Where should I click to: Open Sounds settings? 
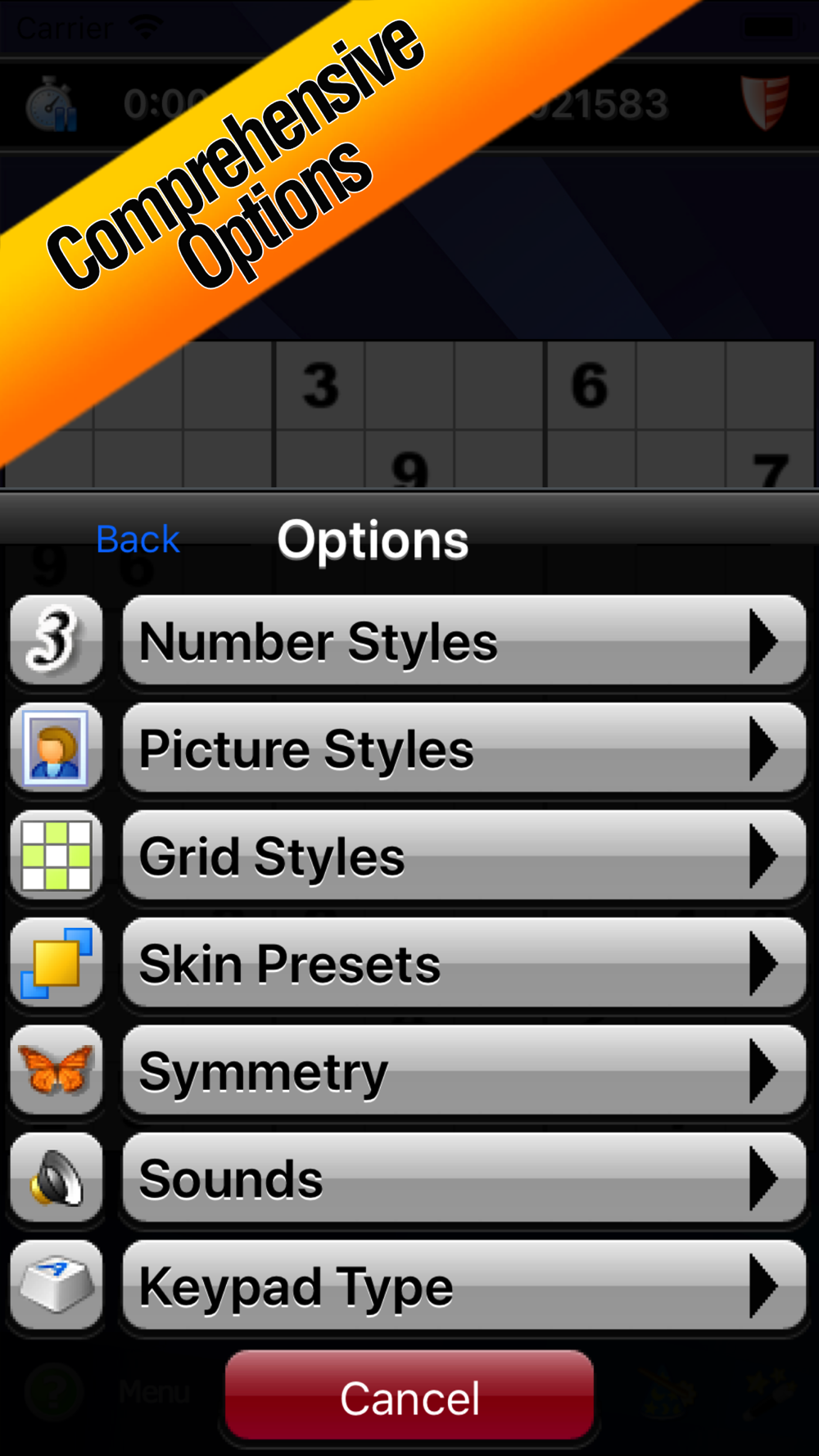(464, 1178)
